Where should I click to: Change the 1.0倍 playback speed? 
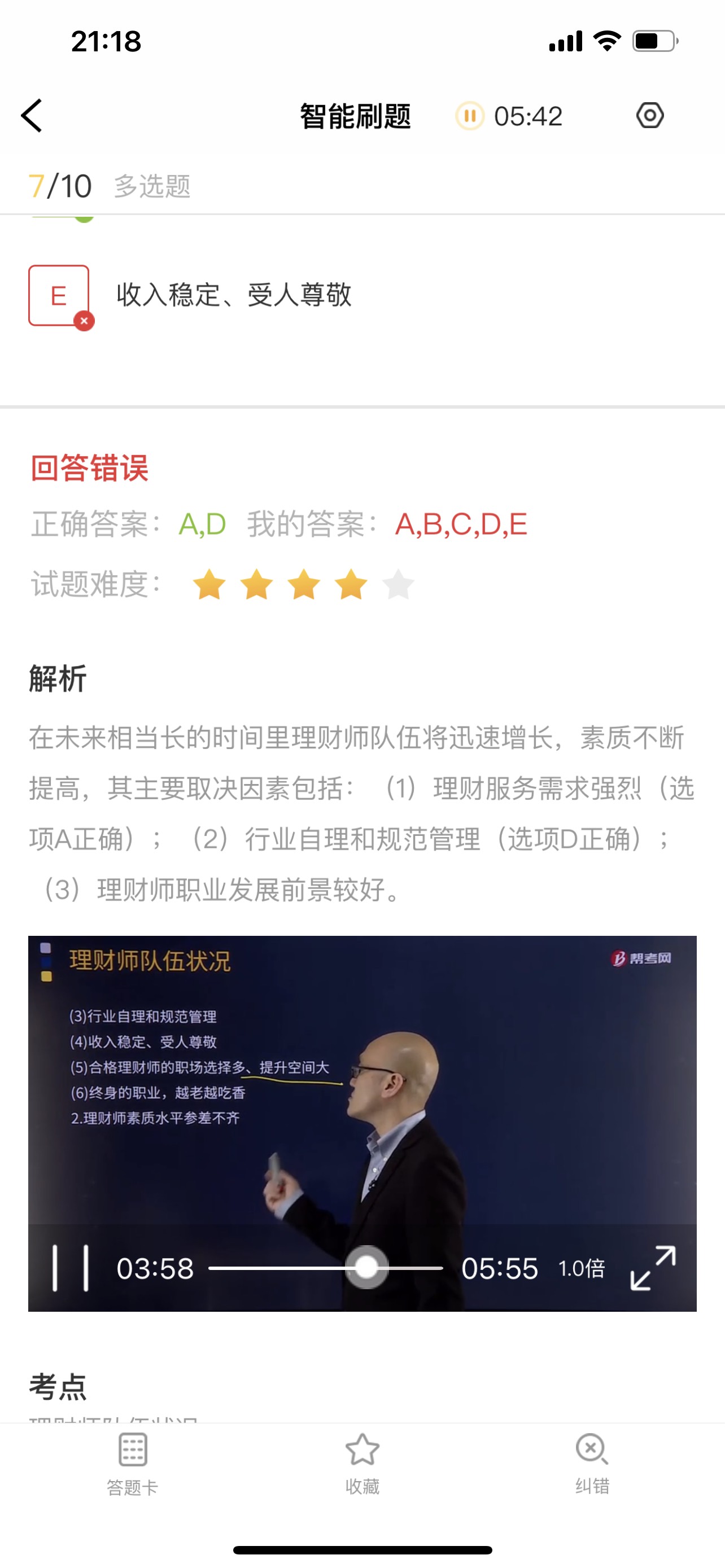(x=582, y=1268)
